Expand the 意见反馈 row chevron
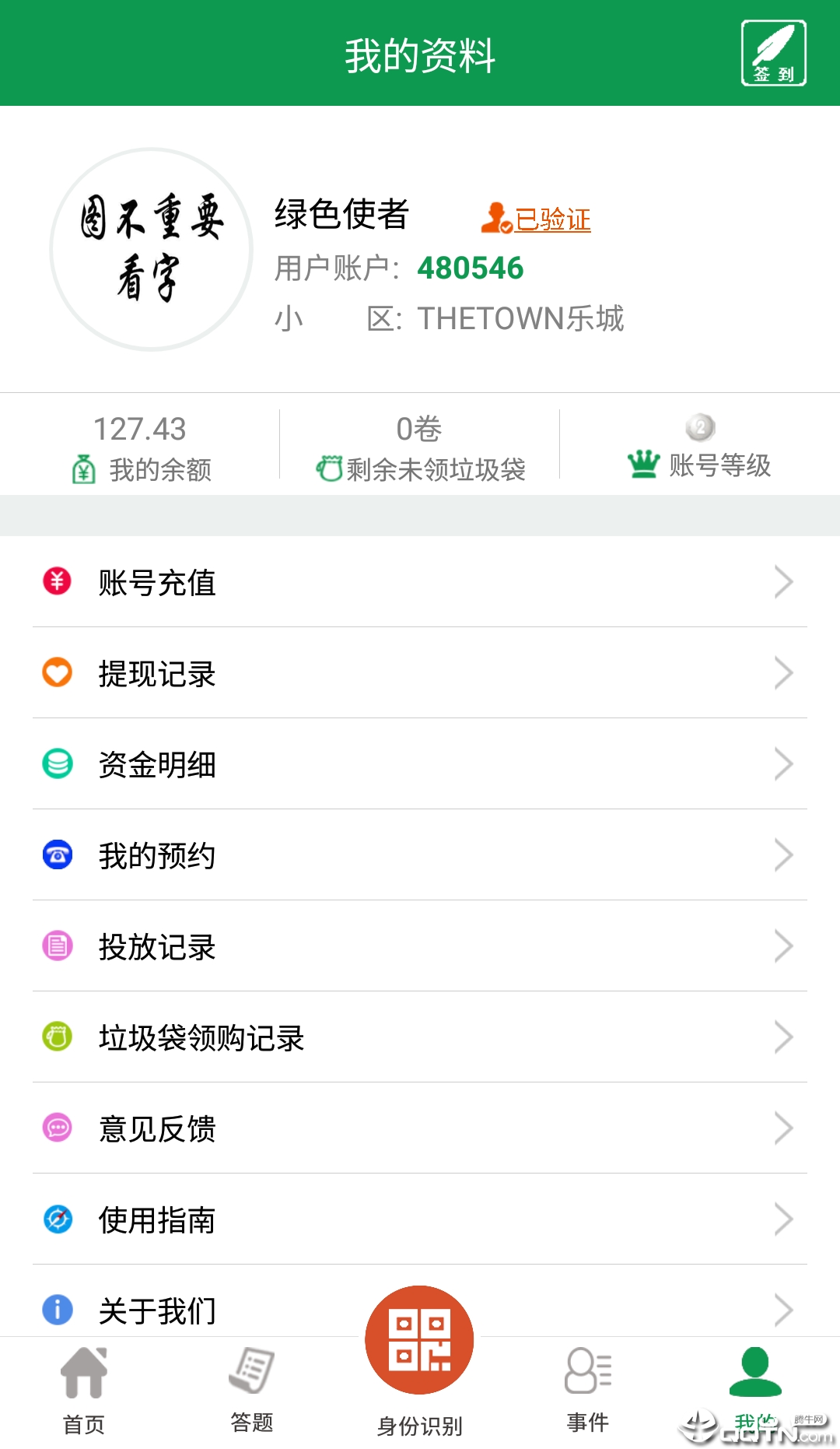Screen dimensions: 840x1449 [x=783, y=1129]
